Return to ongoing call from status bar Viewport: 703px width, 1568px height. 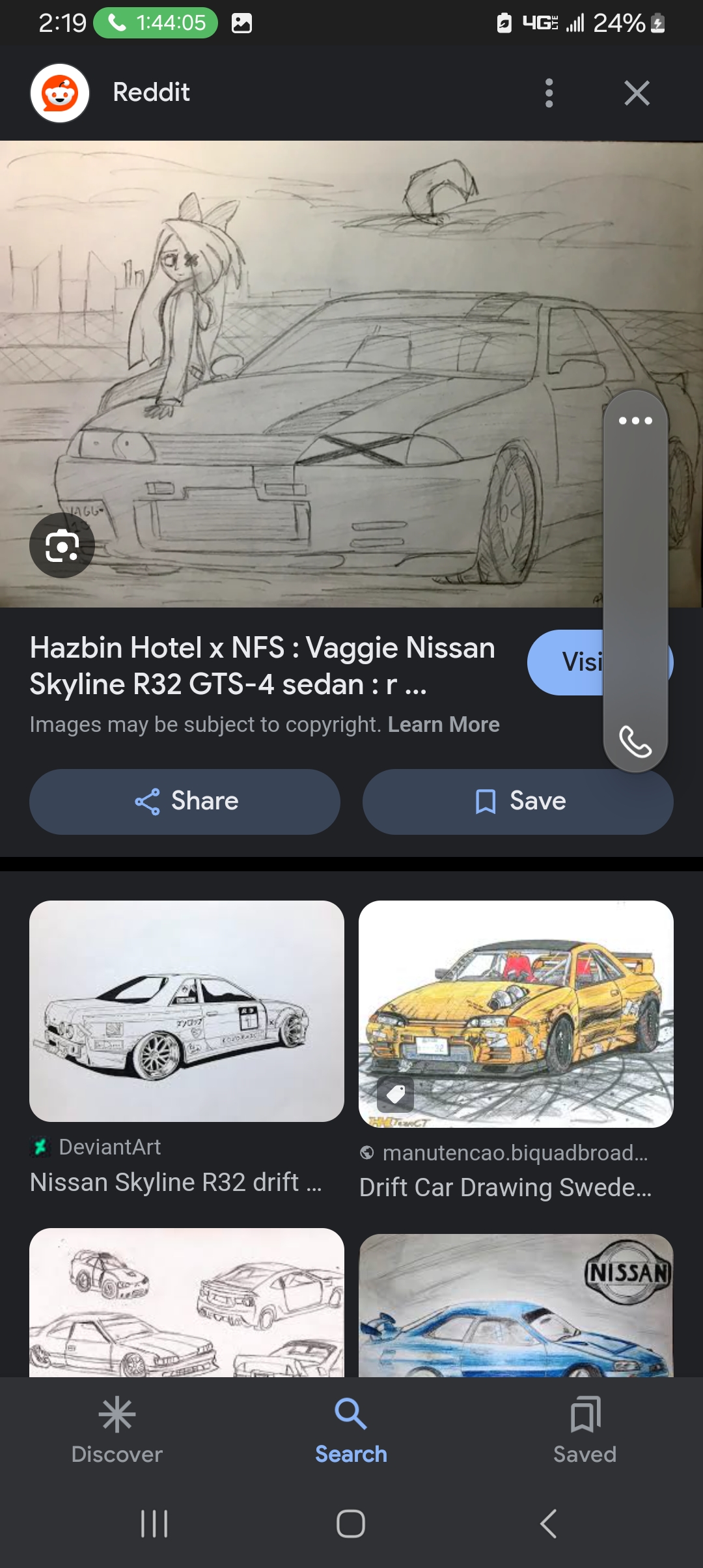pos(156,23)
